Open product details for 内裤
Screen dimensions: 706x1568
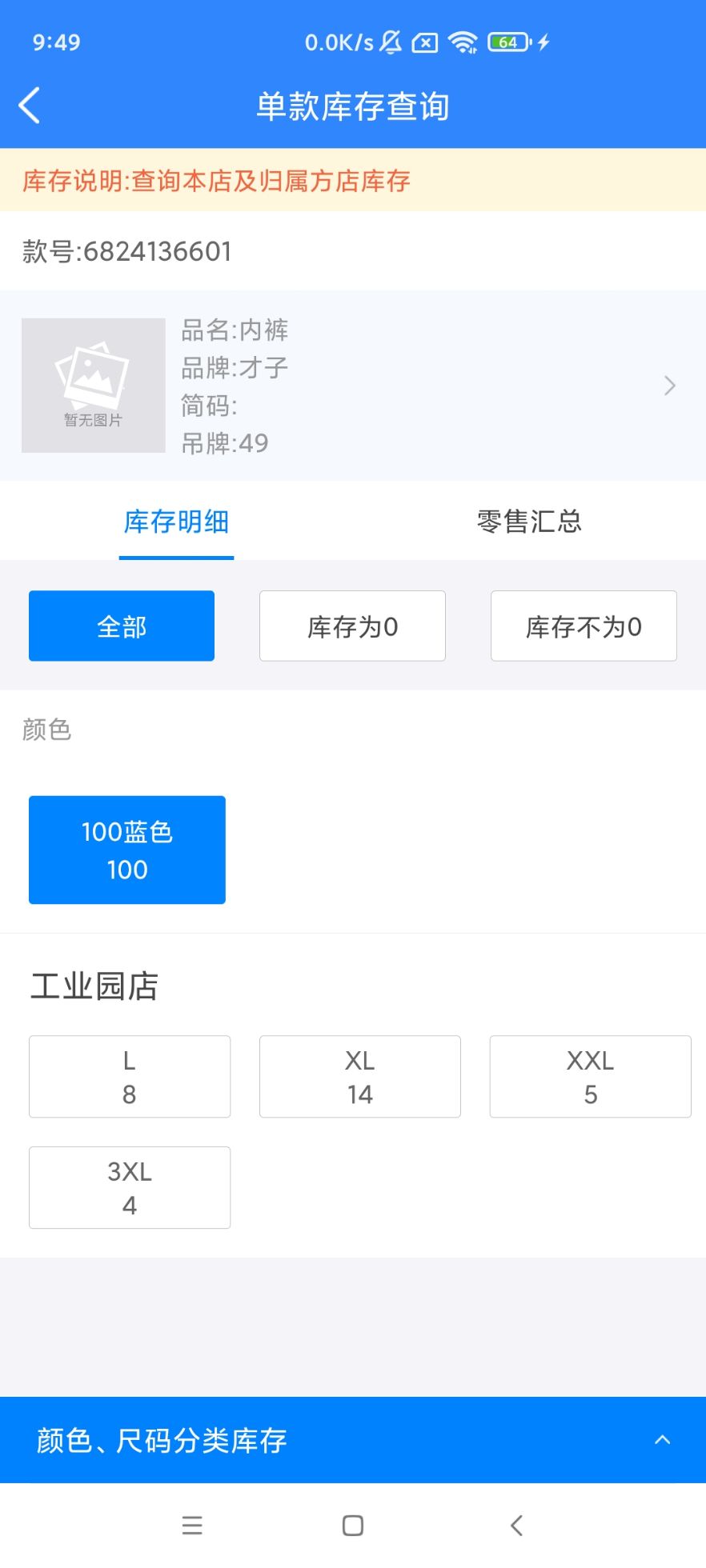point(669,386)
